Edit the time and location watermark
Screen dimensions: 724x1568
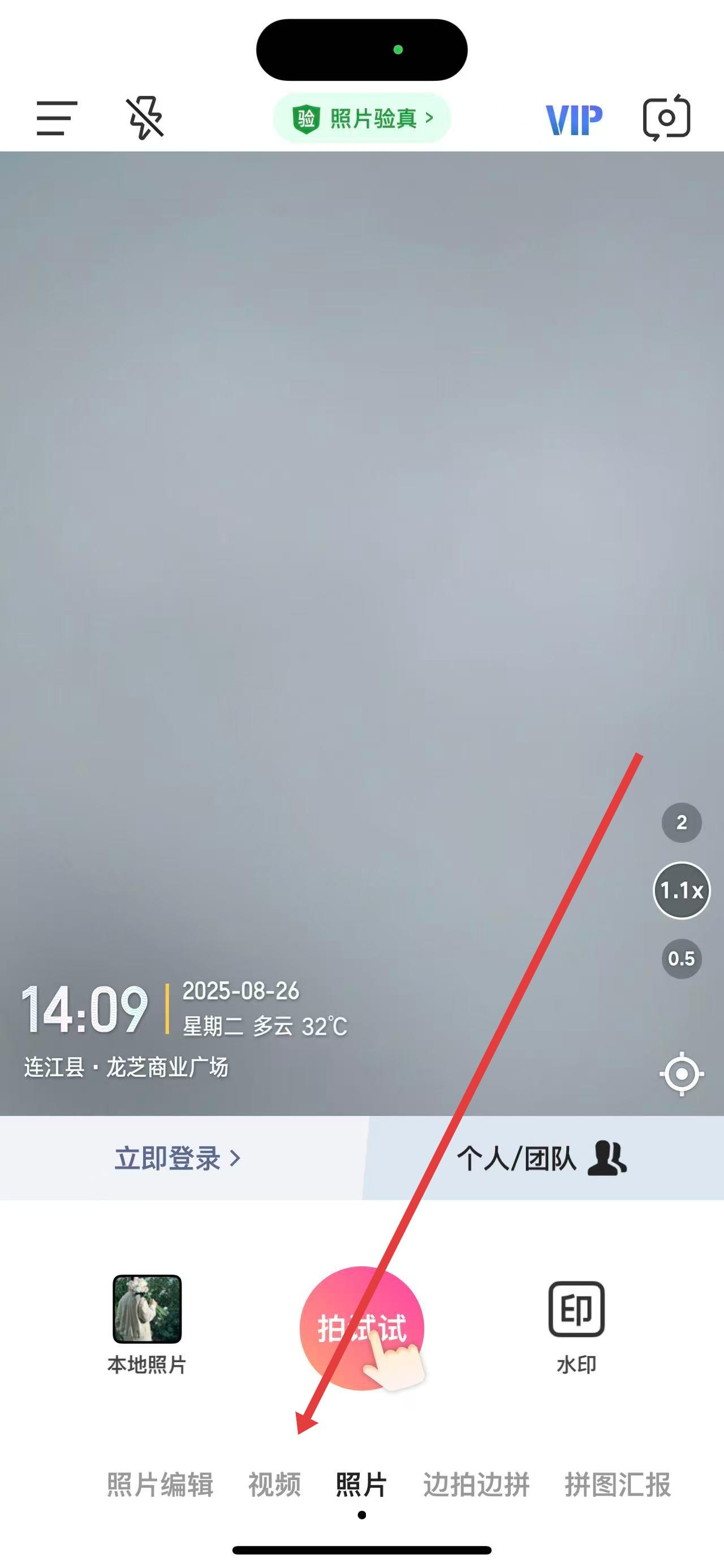(x=183, y=1029)
